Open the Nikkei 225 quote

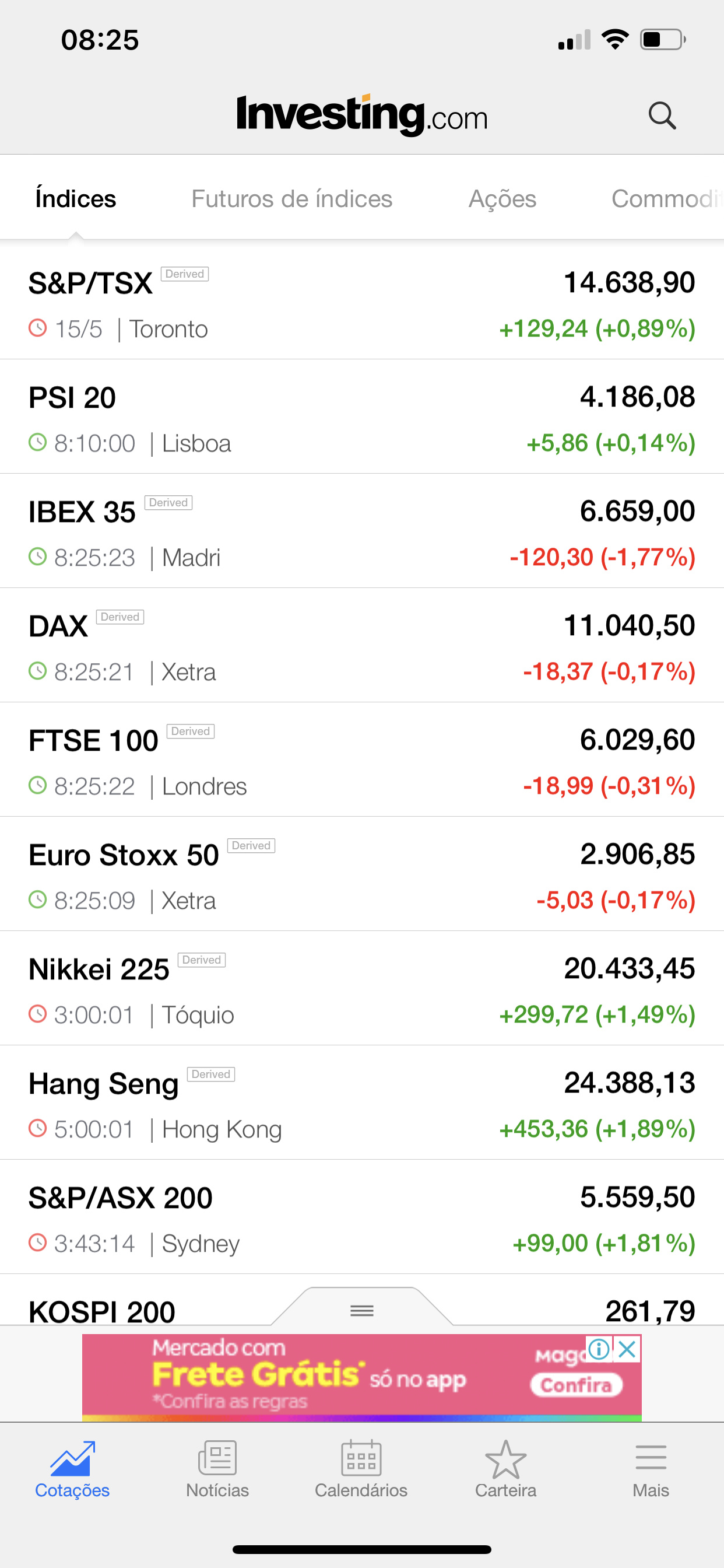click(362, 989)
